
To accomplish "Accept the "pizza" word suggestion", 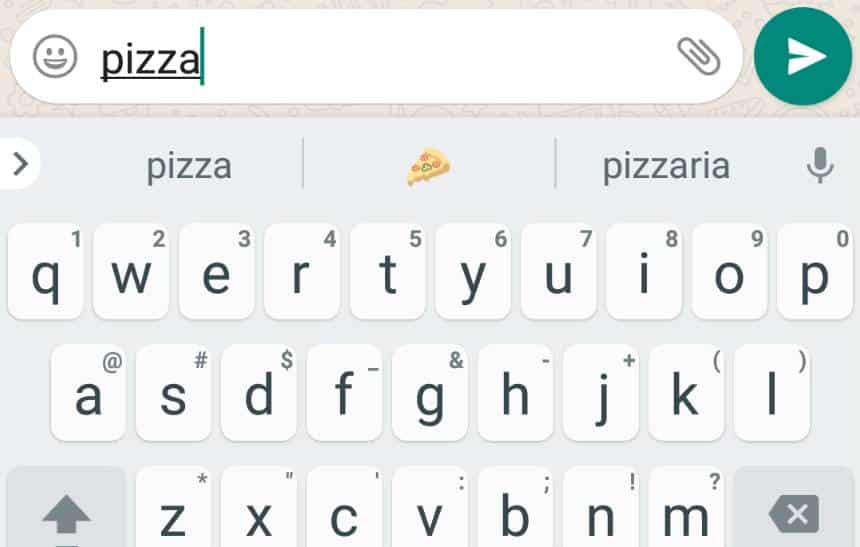I will click(x=189, y=166).
